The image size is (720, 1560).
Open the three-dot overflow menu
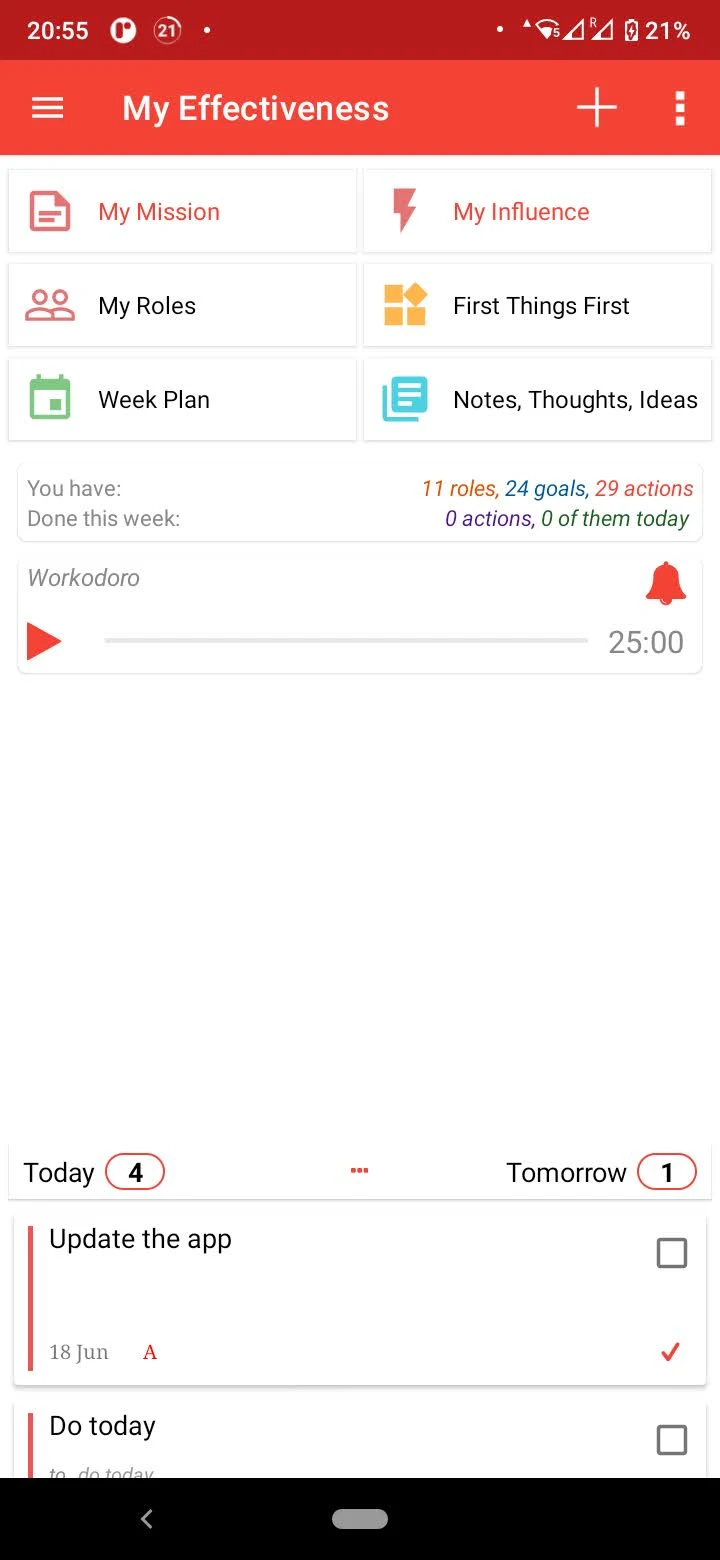pyautogui.click(x=680, y=108)
